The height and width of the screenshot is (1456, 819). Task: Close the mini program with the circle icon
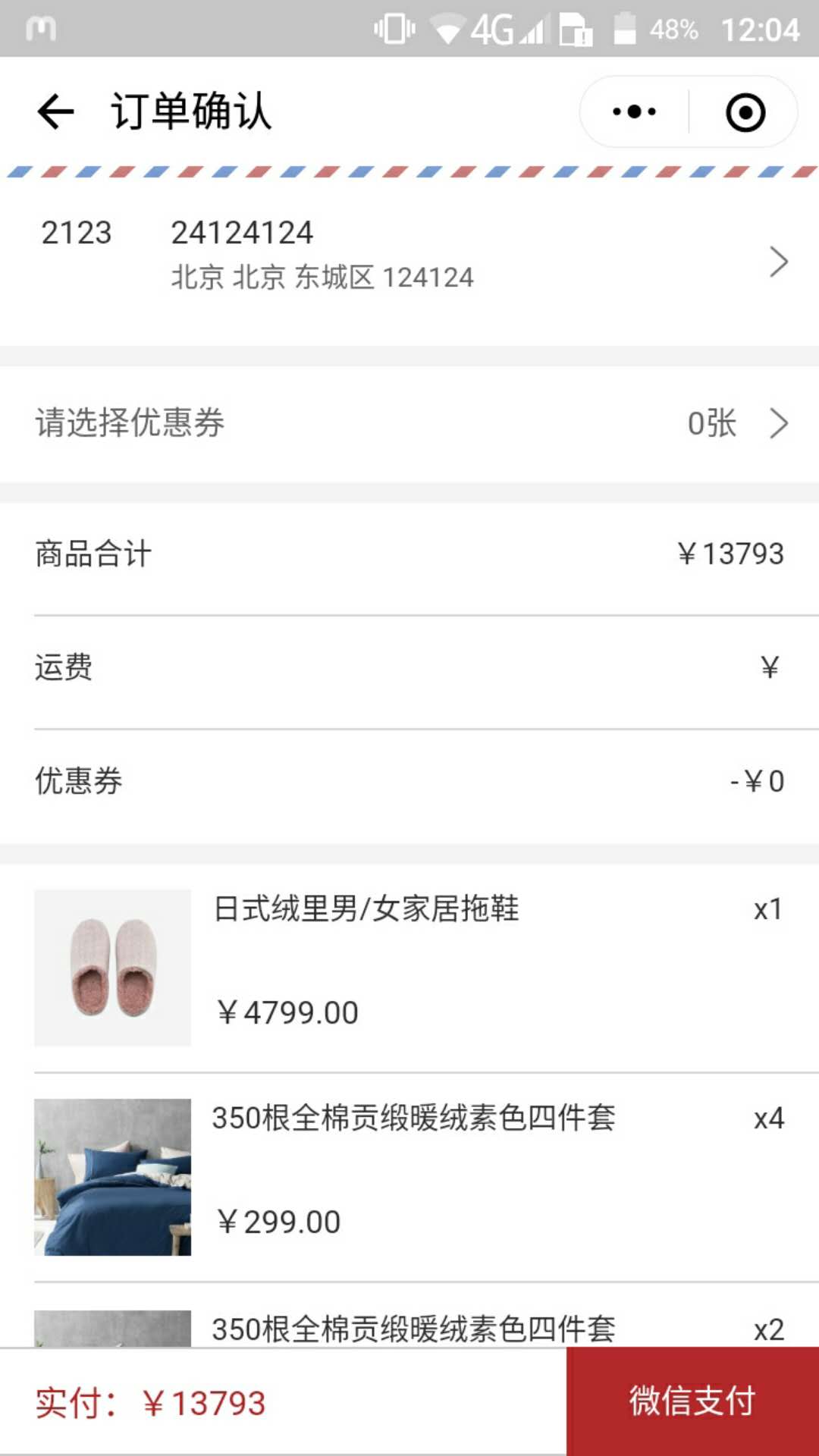(745, 112)
